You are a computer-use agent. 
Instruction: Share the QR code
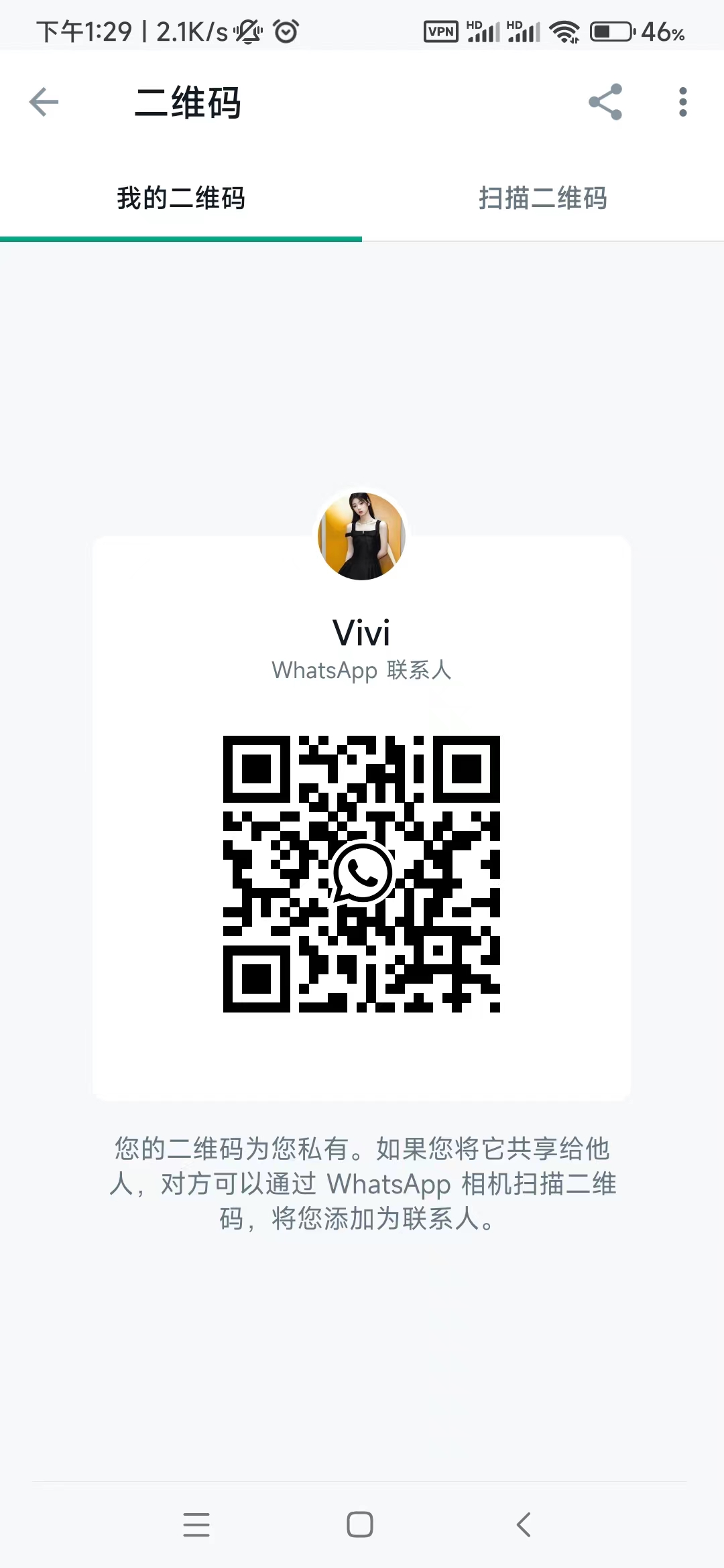(x=605, y=103)
